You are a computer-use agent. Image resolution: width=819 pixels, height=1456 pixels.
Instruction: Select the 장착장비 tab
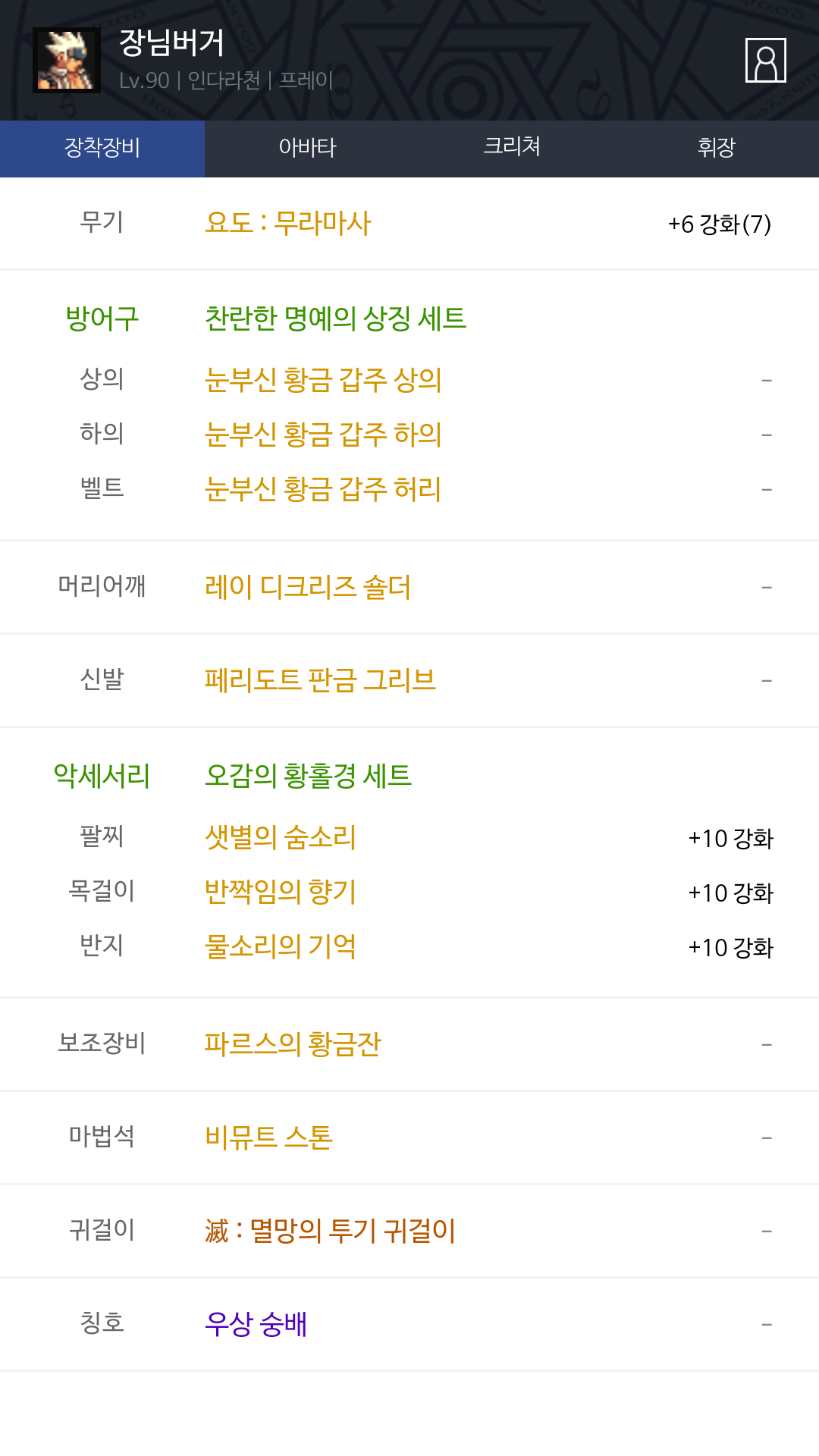[102, 149]
